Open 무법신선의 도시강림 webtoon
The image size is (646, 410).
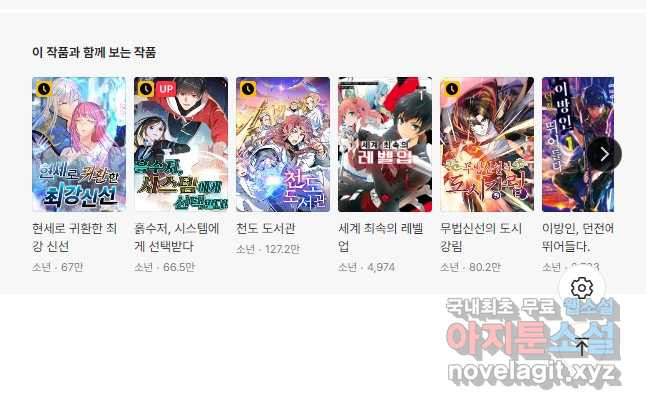(x=487, y=145)
